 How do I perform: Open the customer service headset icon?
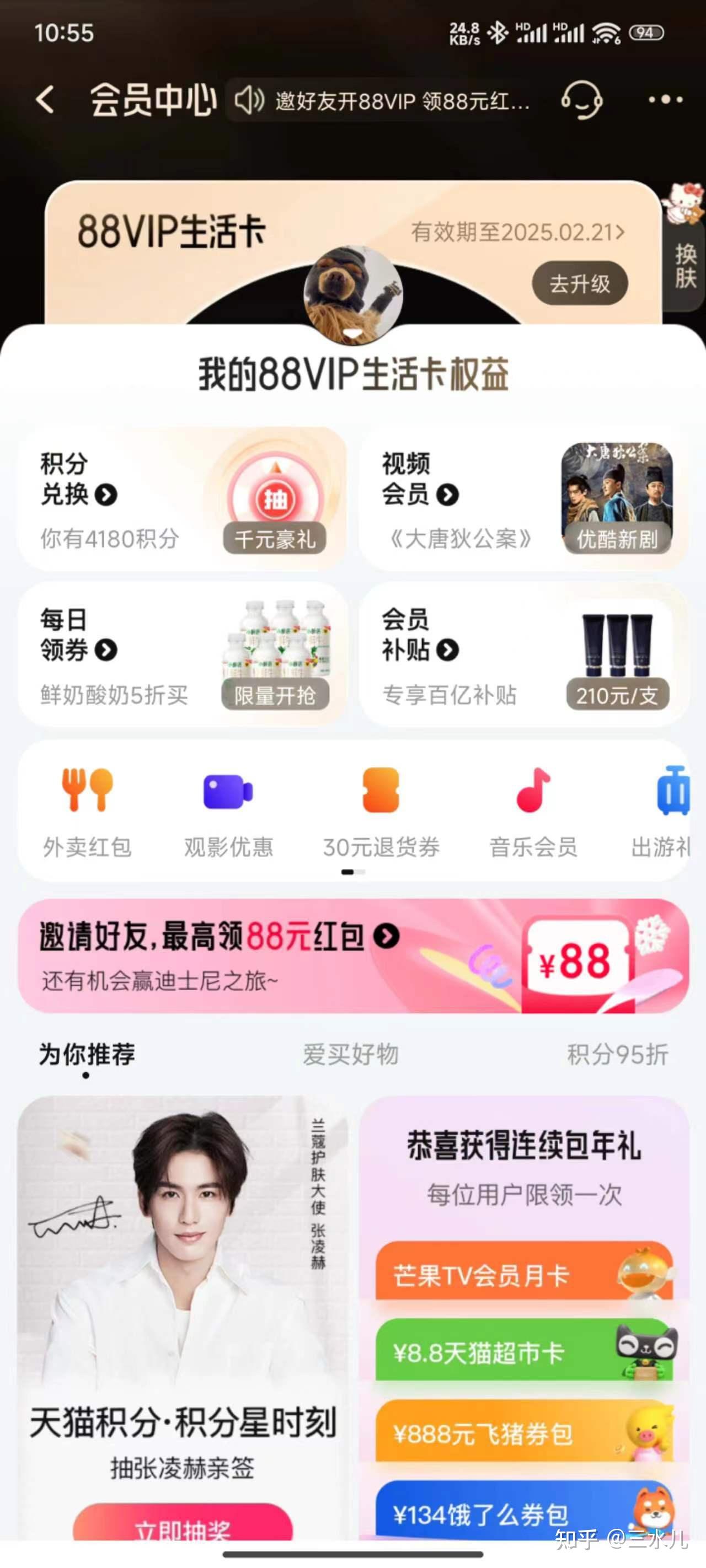pos(583,100)
